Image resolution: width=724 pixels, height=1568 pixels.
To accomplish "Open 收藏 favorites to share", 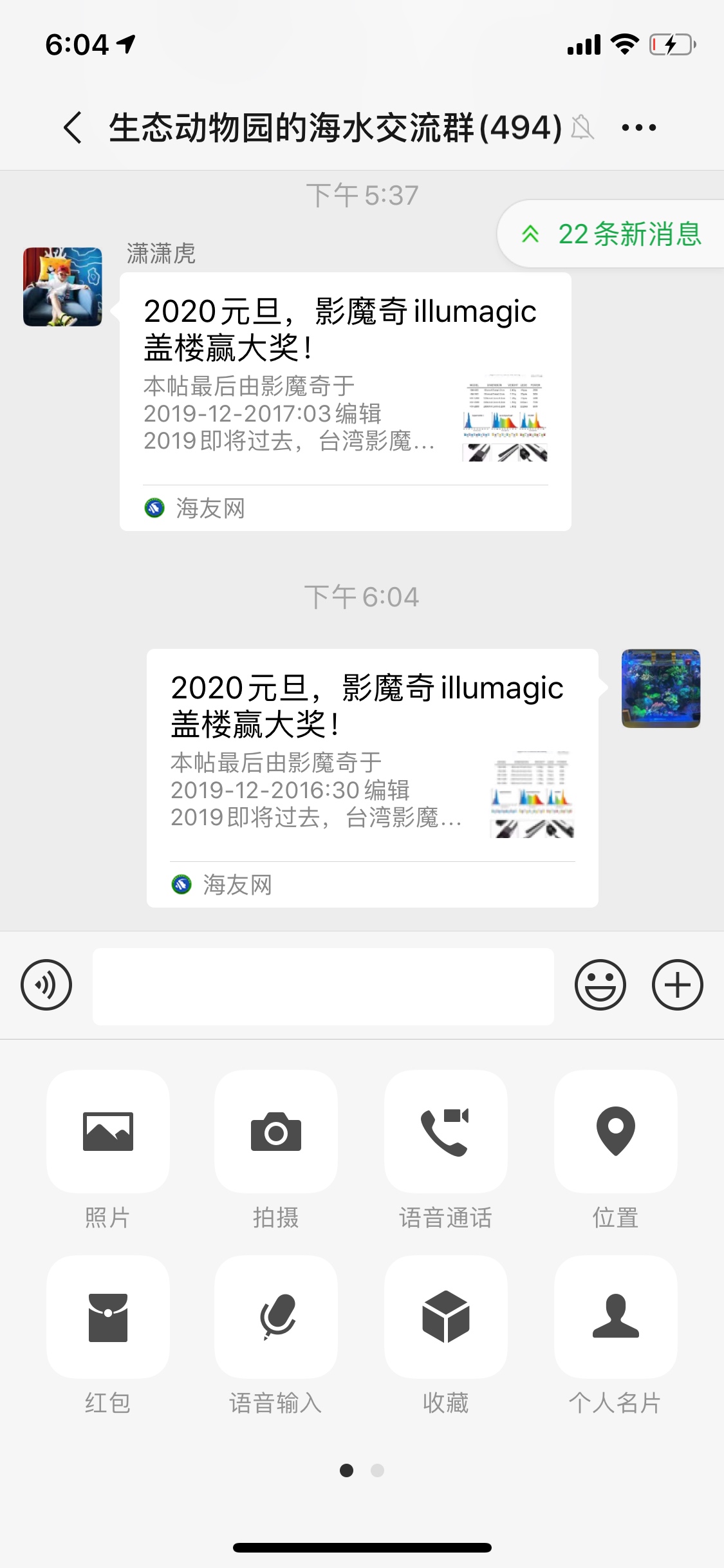I will pyautogui.click(x=445, y=1317).
